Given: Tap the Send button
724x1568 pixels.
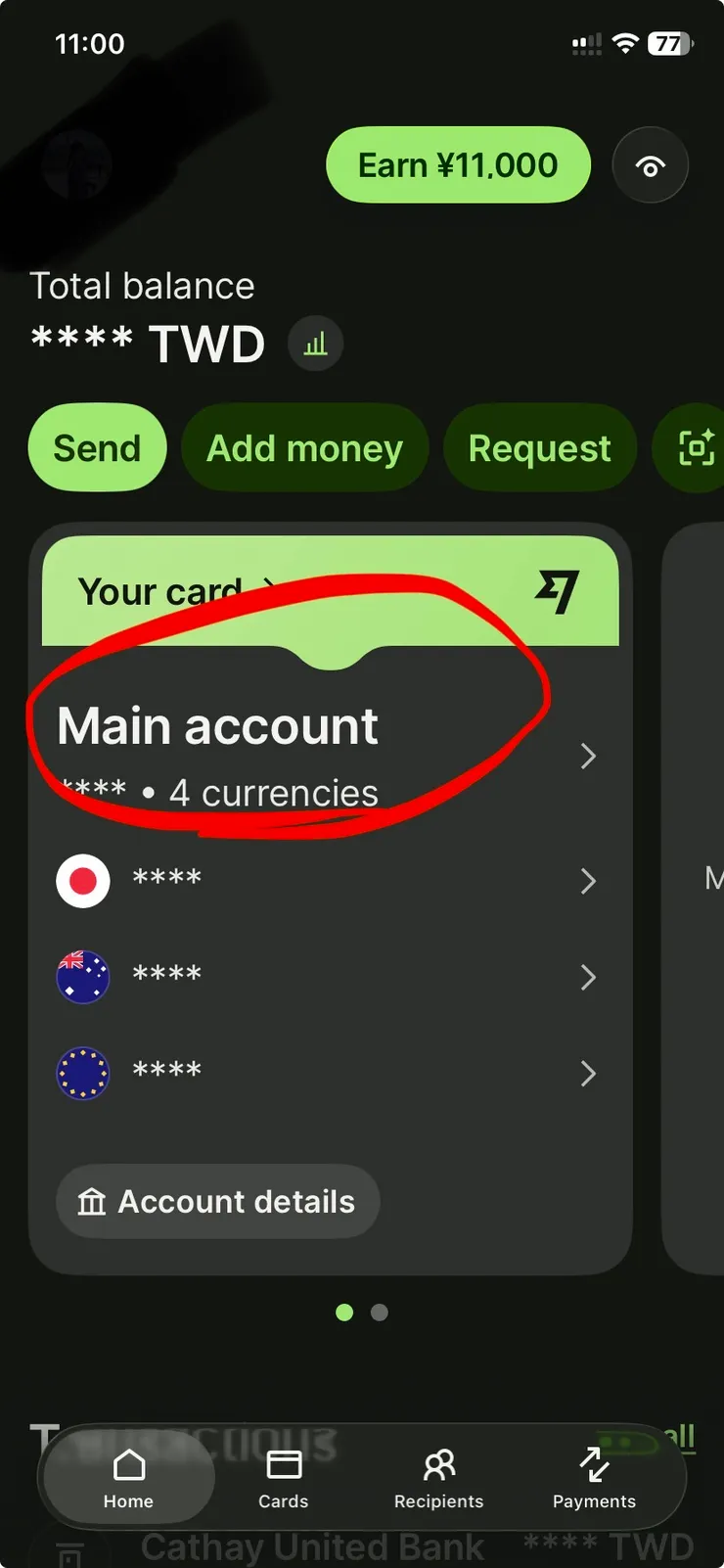Looking at the screenshot, I should click(x=97, y=448).
